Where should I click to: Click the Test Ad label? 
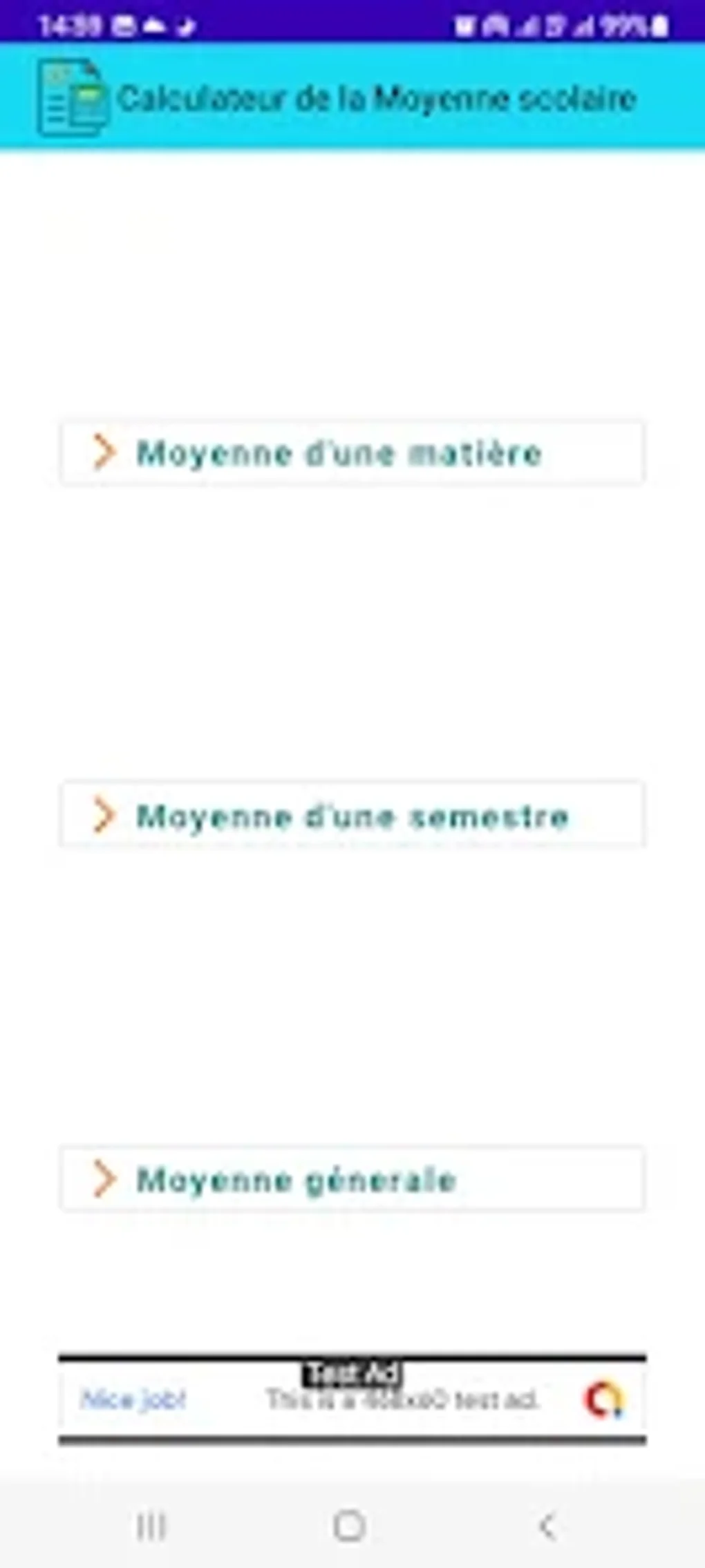(x=352, y=1372)
